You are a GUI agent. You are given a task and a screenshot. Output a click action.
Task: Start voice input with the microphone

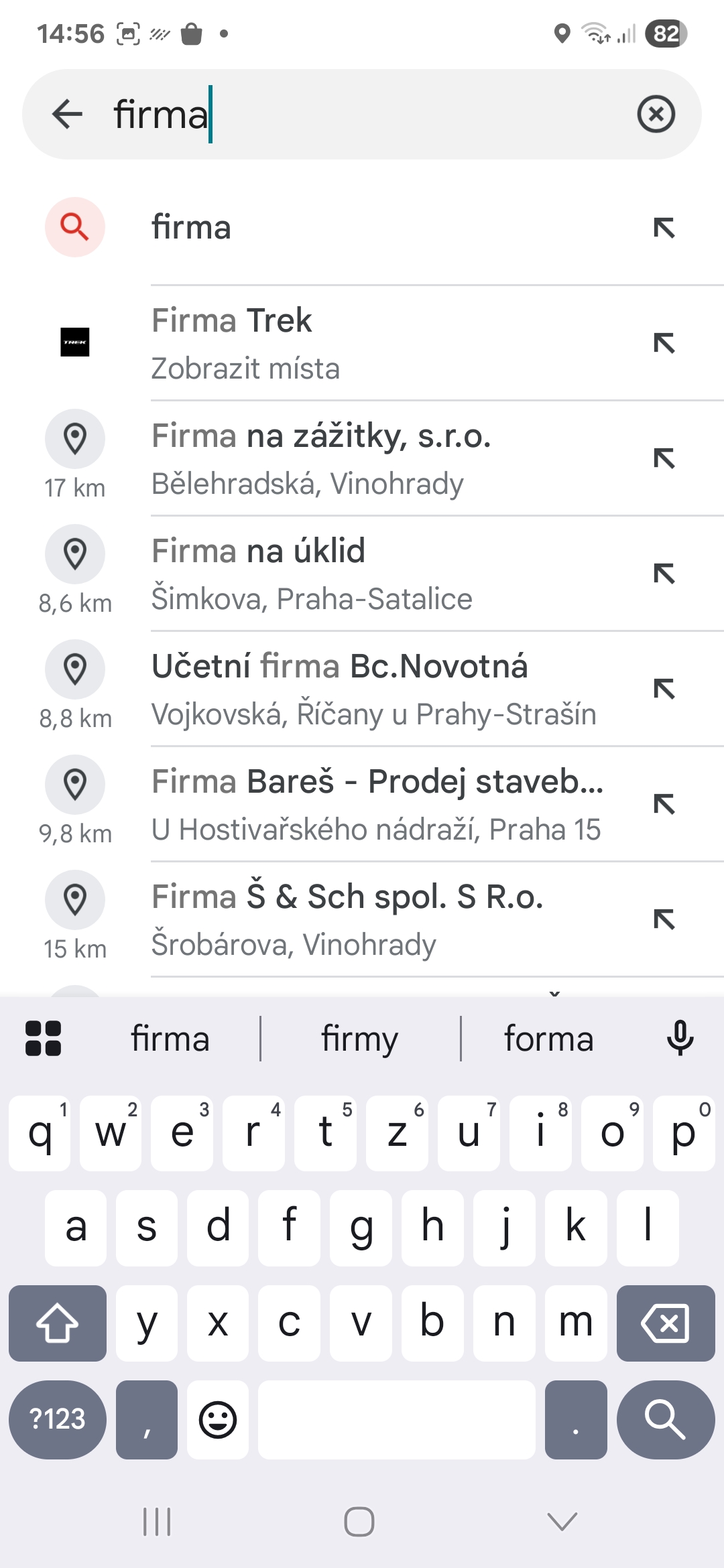[x=680, y=1038]
